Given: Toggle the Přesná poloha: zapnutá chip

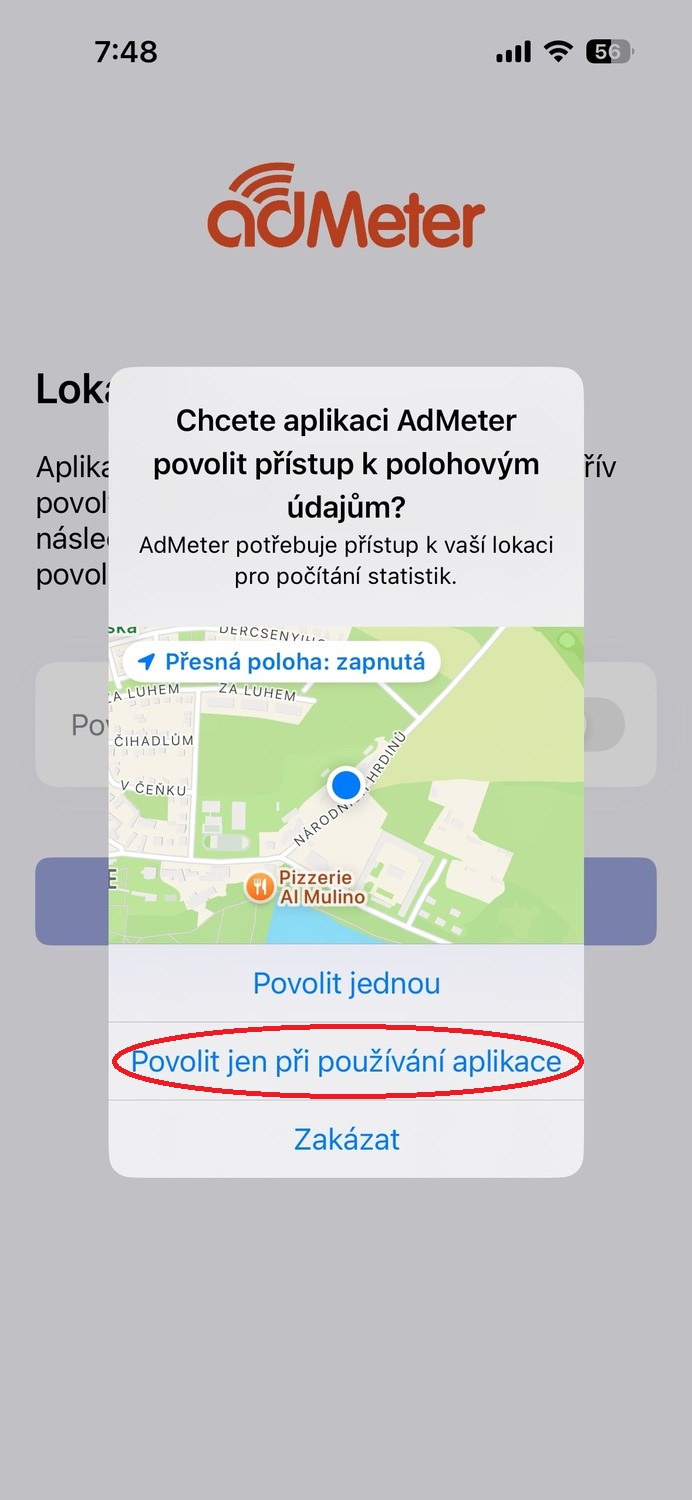Looking at the screenshot, I should click(282, 662).
